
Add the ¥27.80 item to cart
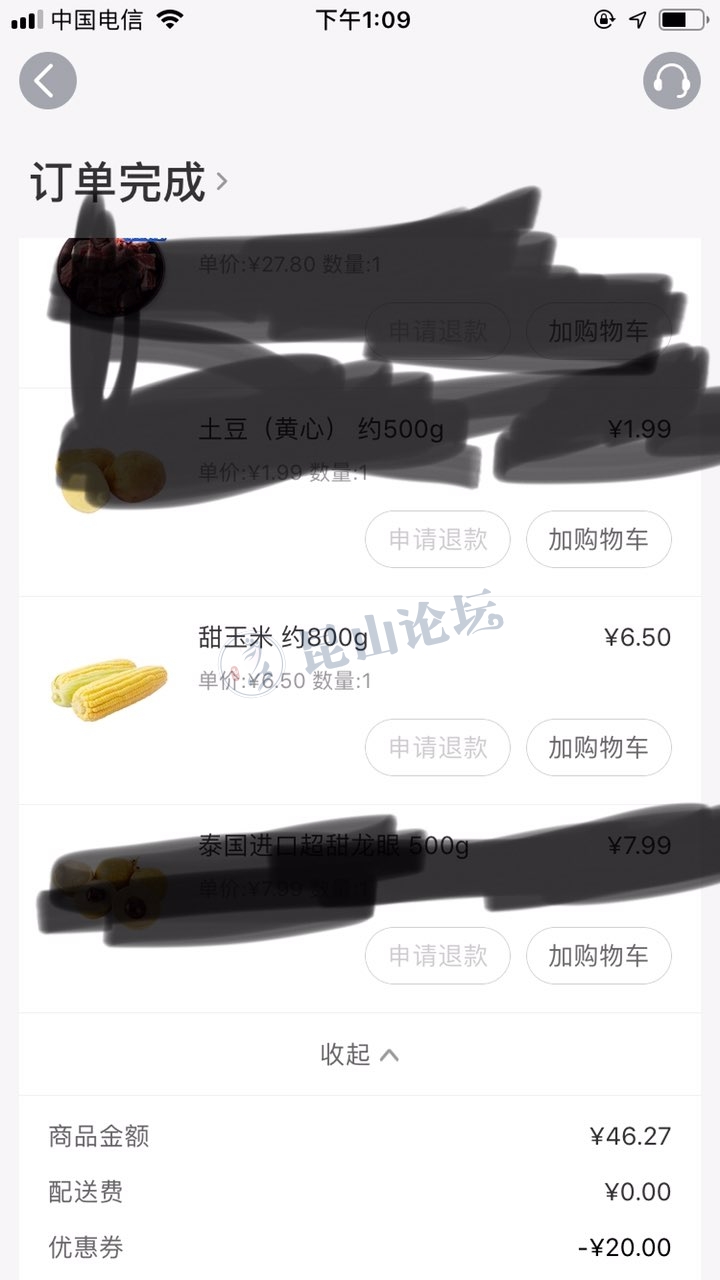point(598,332)
